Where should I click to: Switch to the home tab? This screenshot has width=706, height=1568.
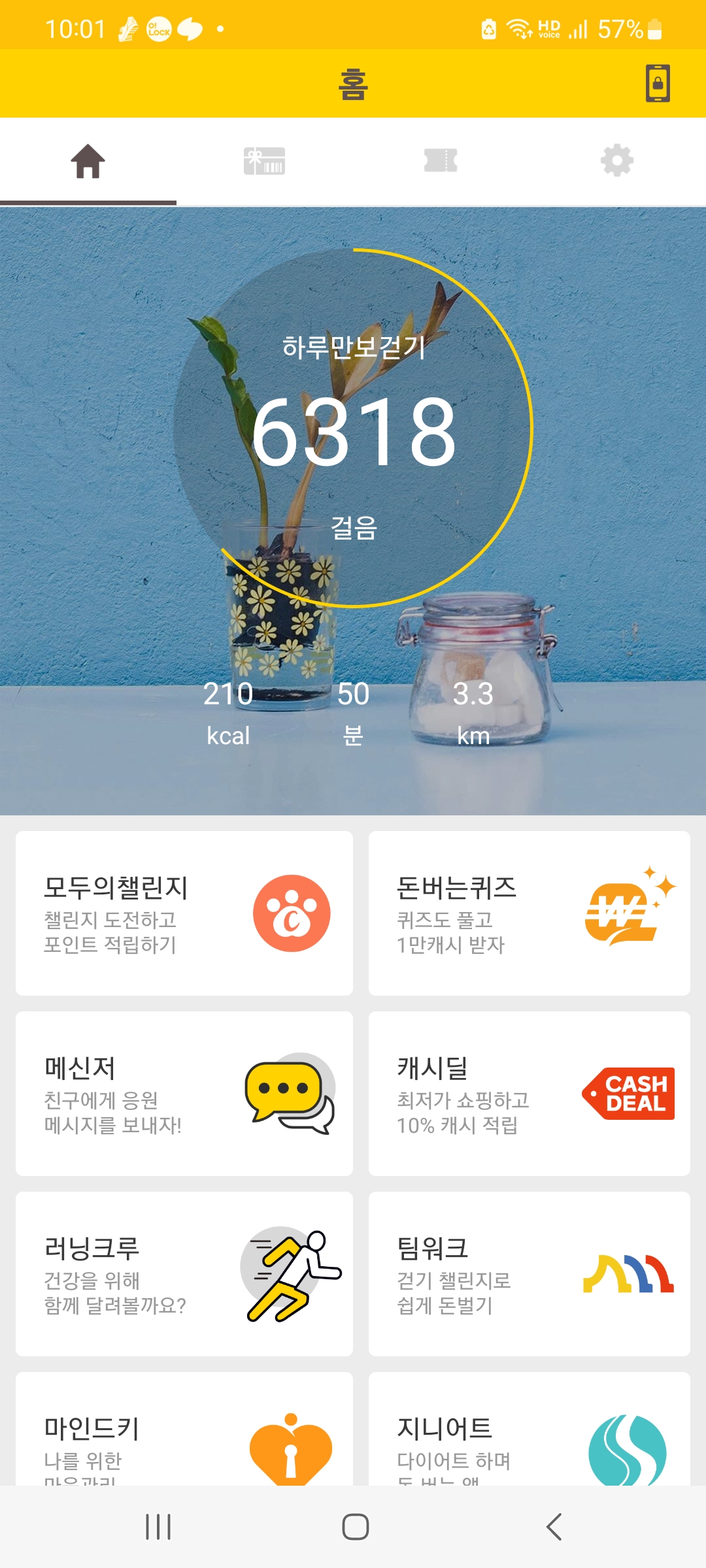point(88,161)
